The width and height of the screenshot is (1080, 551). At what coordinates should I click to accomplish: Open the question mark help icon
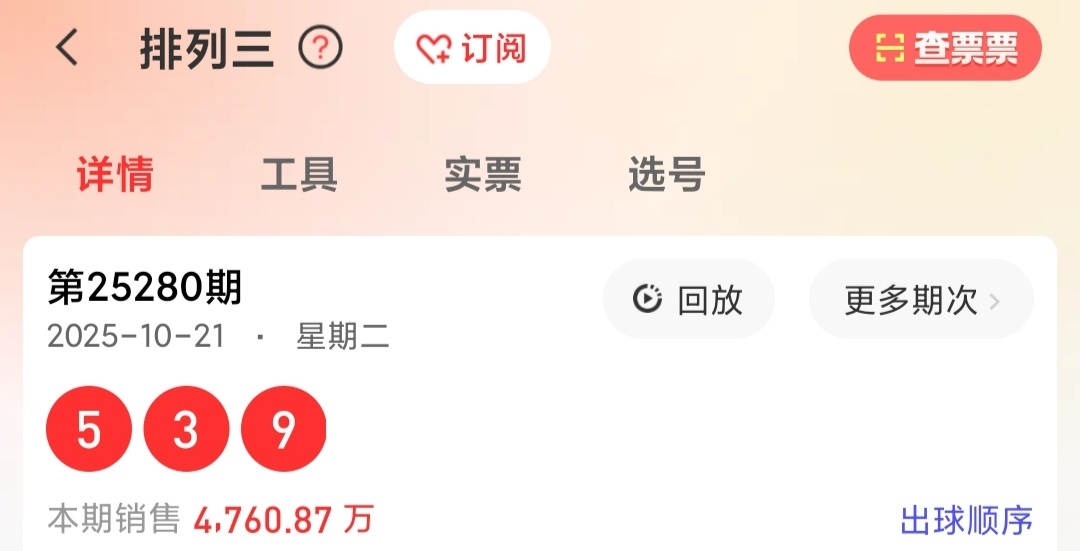point(320,48)
